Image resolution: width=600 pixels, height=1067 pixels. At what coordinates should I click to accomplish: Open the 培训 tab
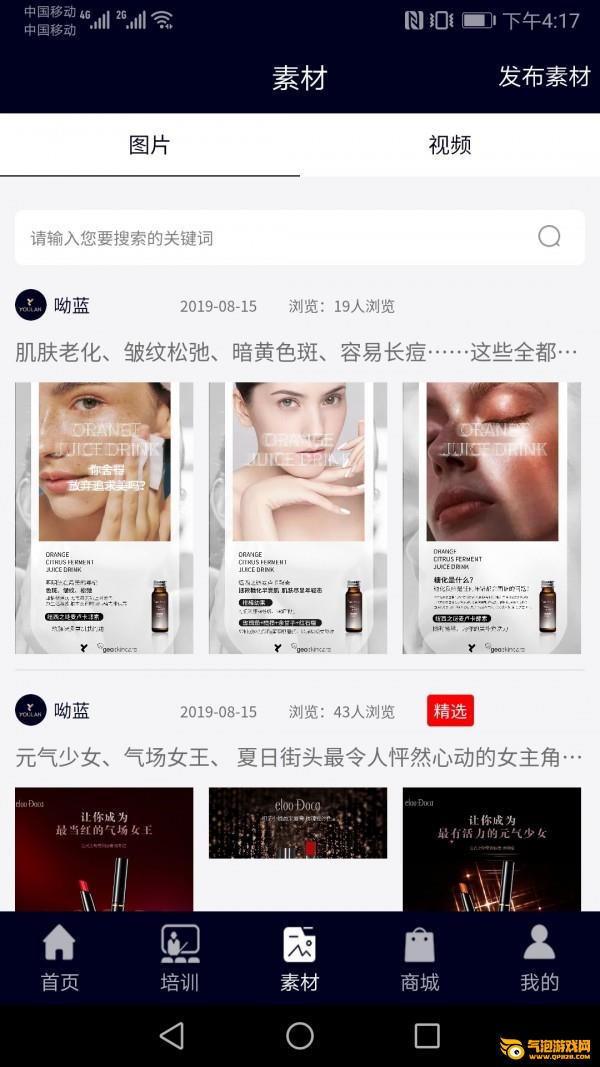(180, 958)
